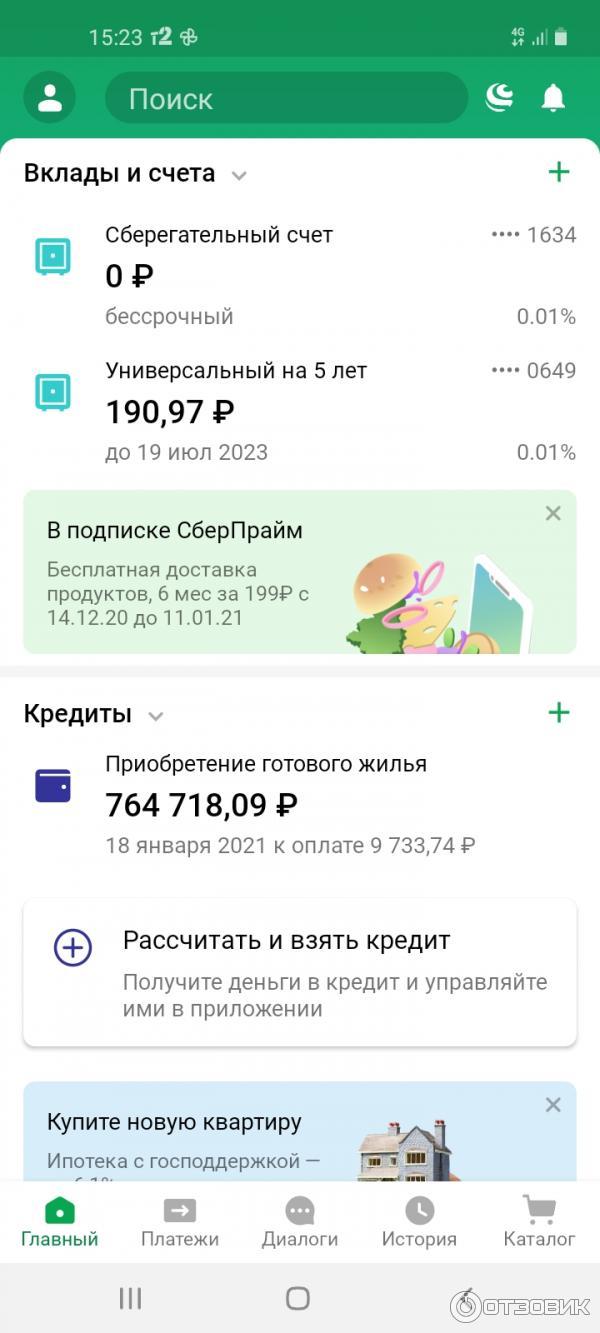Tap Рассчитать и взять кредит card
Image resolution: width=600 pixels, height=1333 pixels.
[300, 972]
